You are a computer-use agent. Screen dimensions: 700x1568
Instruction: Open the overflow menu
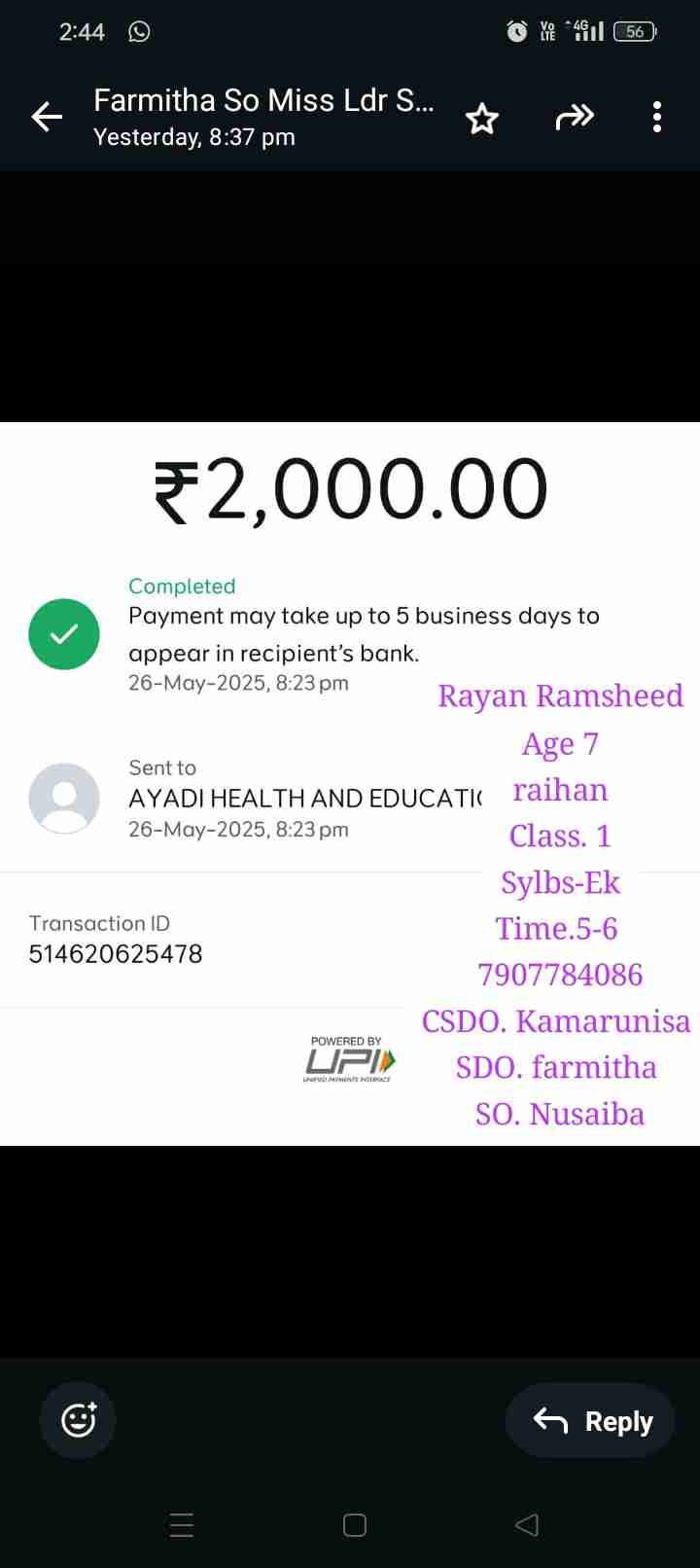tap(657, 118)
